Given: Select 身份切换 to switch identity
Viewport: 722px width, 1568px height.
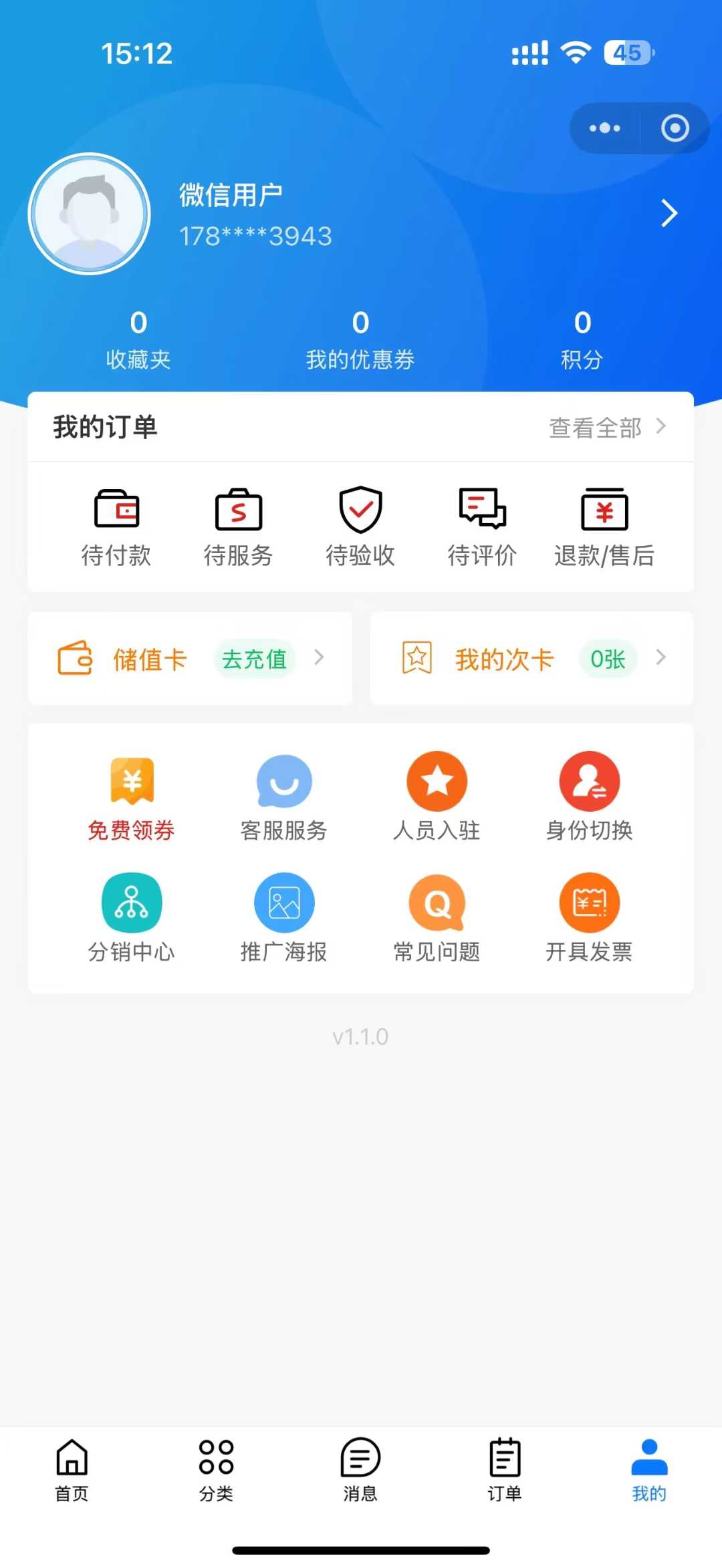Looking at the screenshot, I should click(589, 796).
